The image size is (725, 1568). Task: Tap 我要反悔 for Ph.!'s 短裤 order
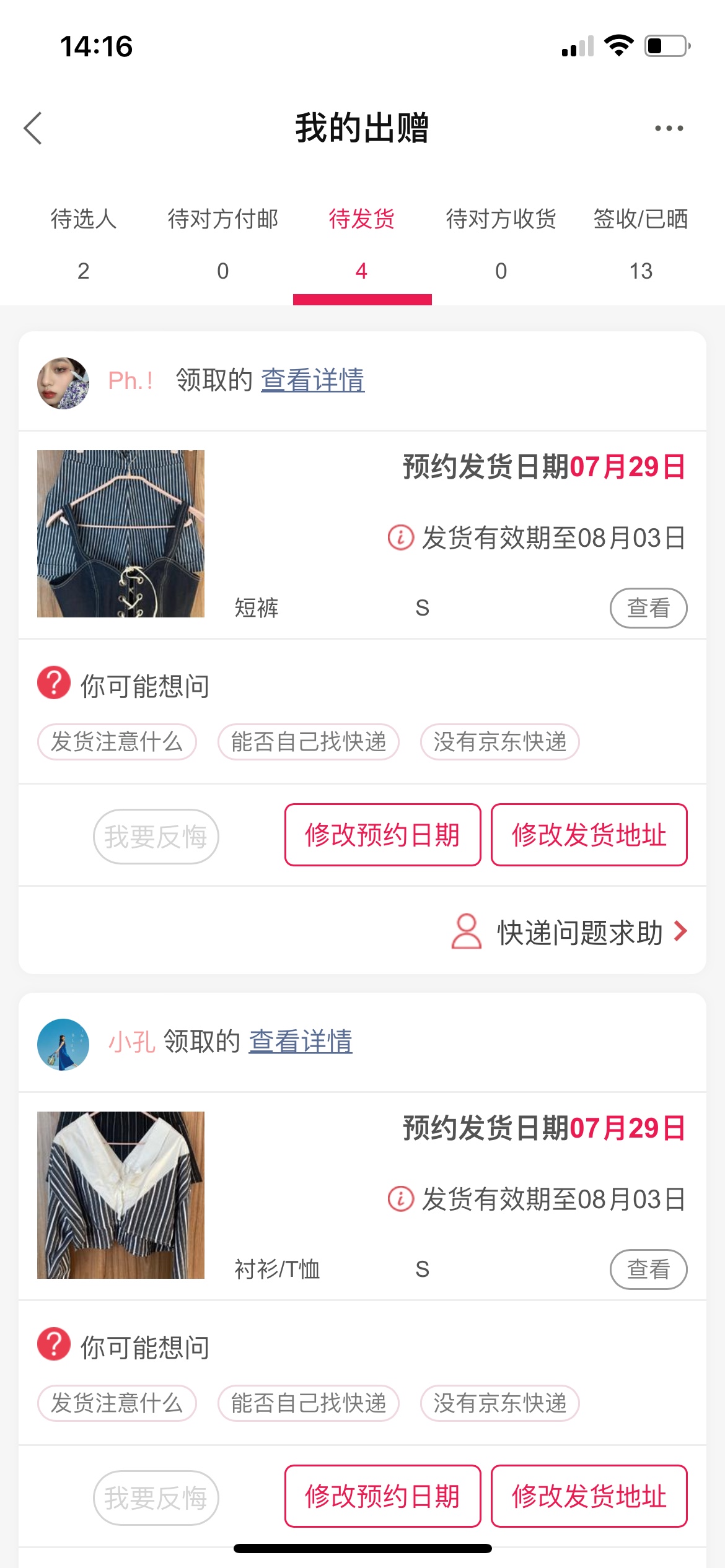click(x=156, y=837)
